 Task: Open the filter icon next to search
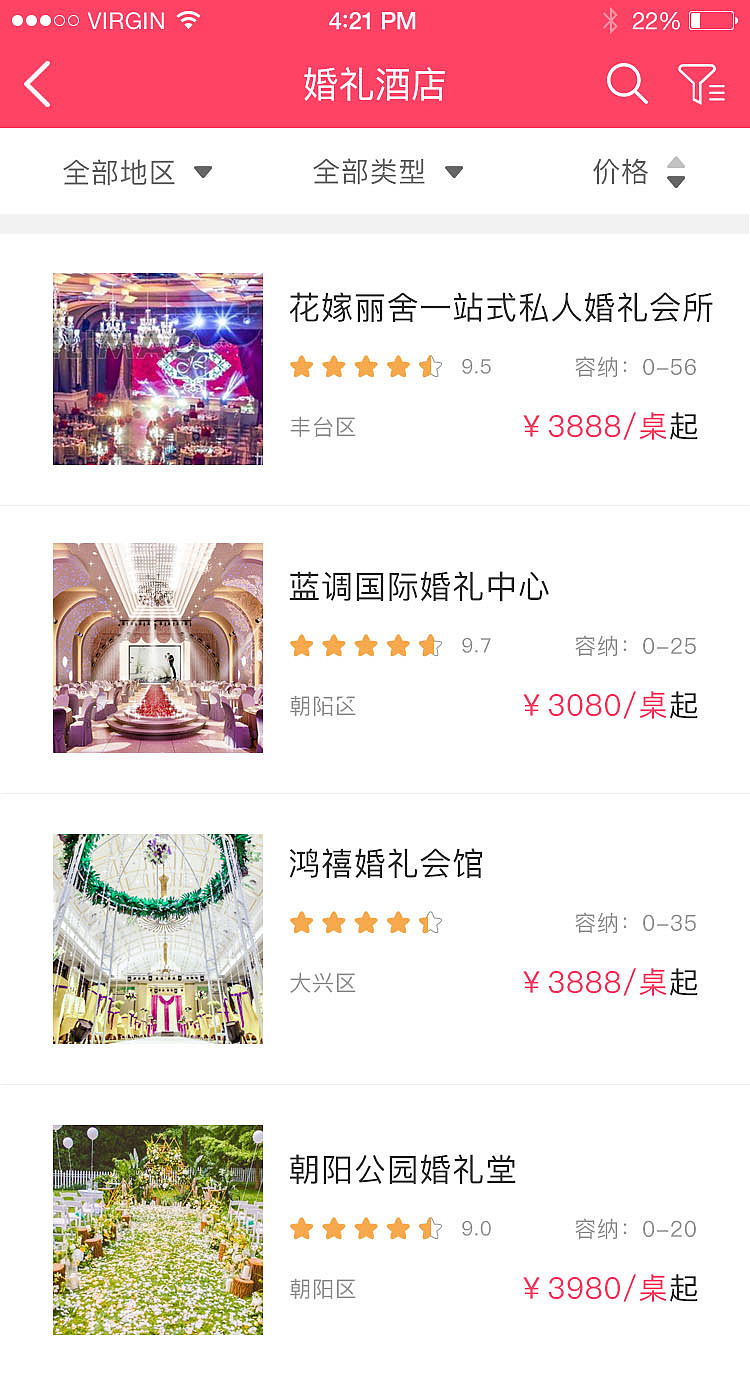click(703, 85)
